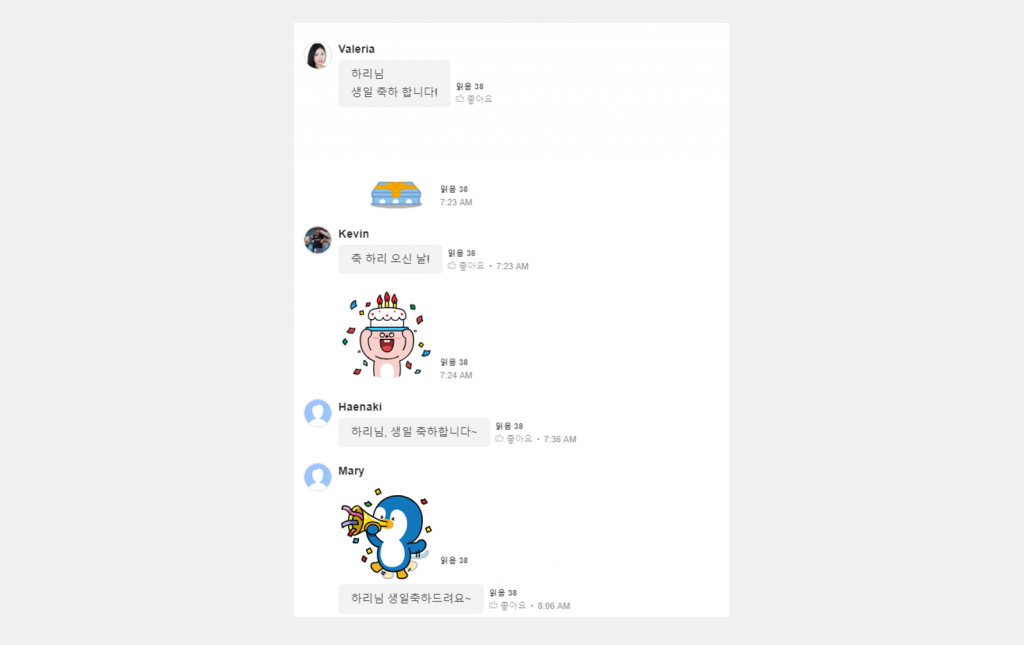Screen dimensions: 1024x645
Task: Open Kevin's profile avatar
Action: 318,240
